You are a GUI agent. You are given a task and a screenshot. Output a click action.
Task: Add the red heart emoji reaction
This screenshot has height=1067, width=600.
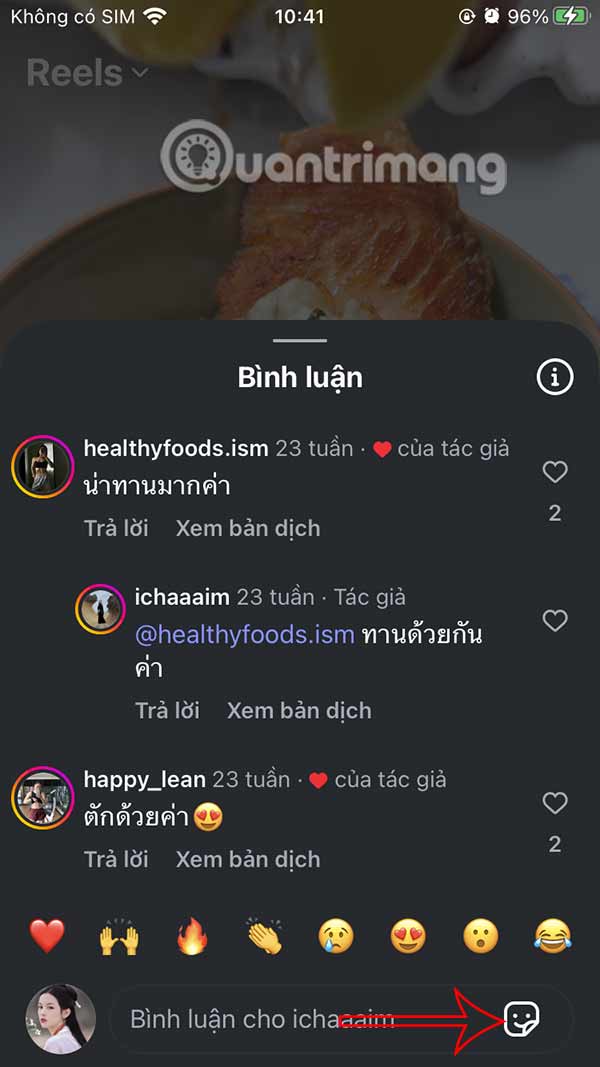[46, 937]
